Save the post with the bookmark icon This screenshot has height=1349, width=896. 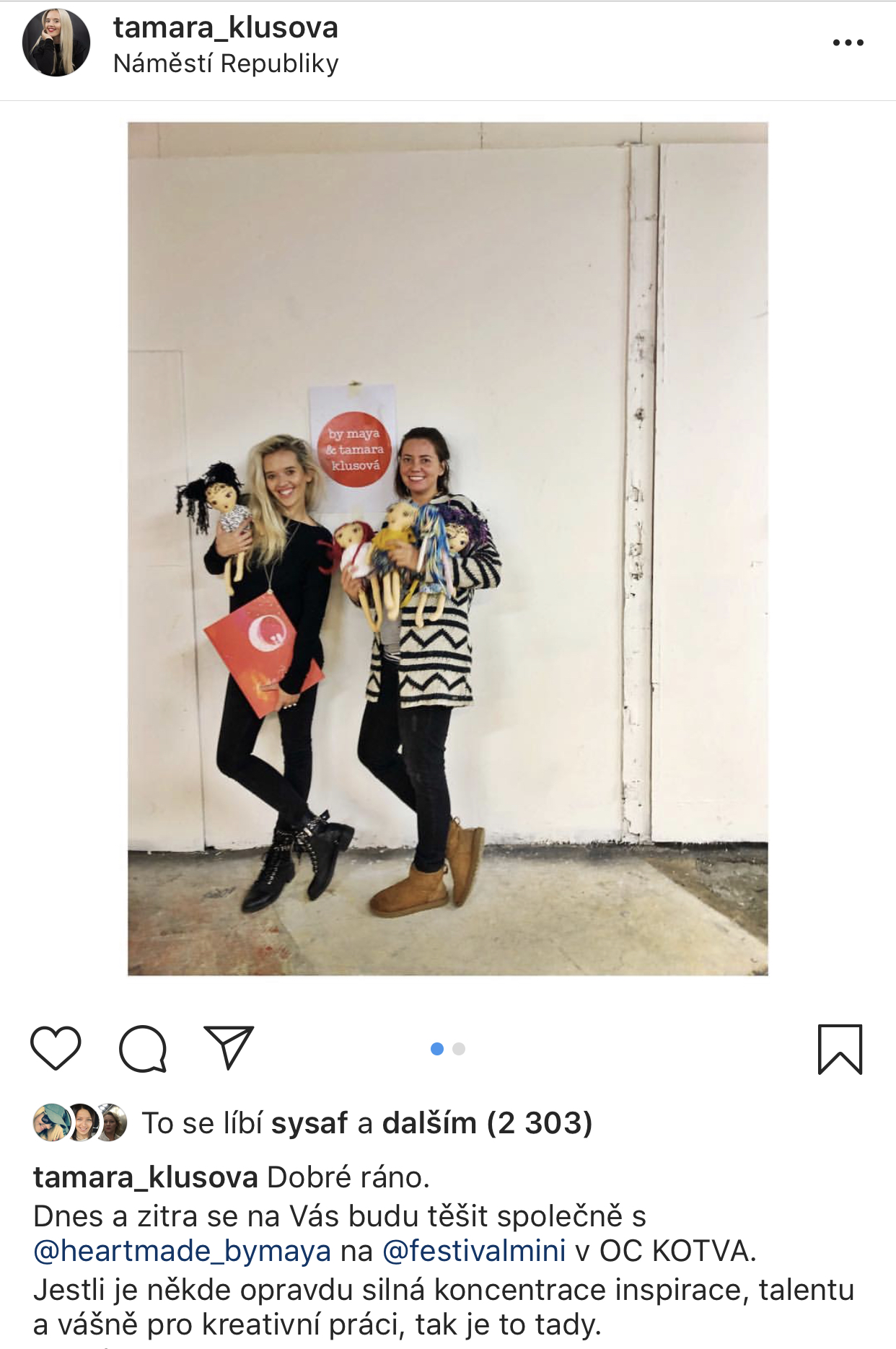[840, 1049]
